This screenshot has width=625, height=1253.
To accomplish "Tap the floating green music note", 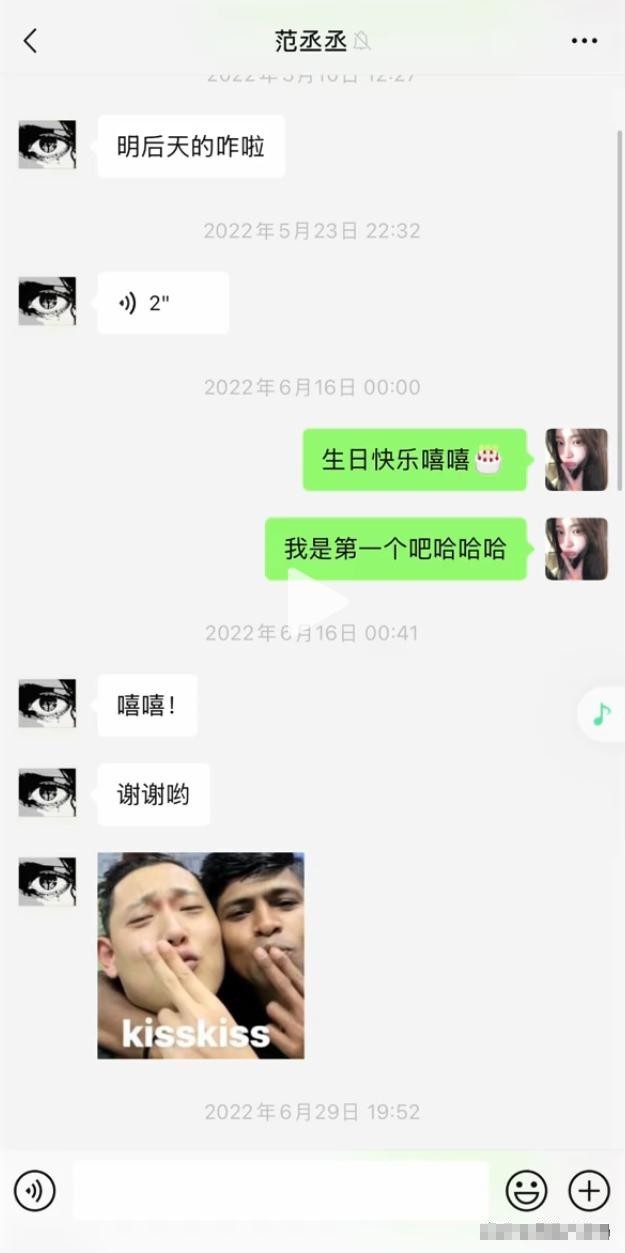I will [x=602, y=714].
